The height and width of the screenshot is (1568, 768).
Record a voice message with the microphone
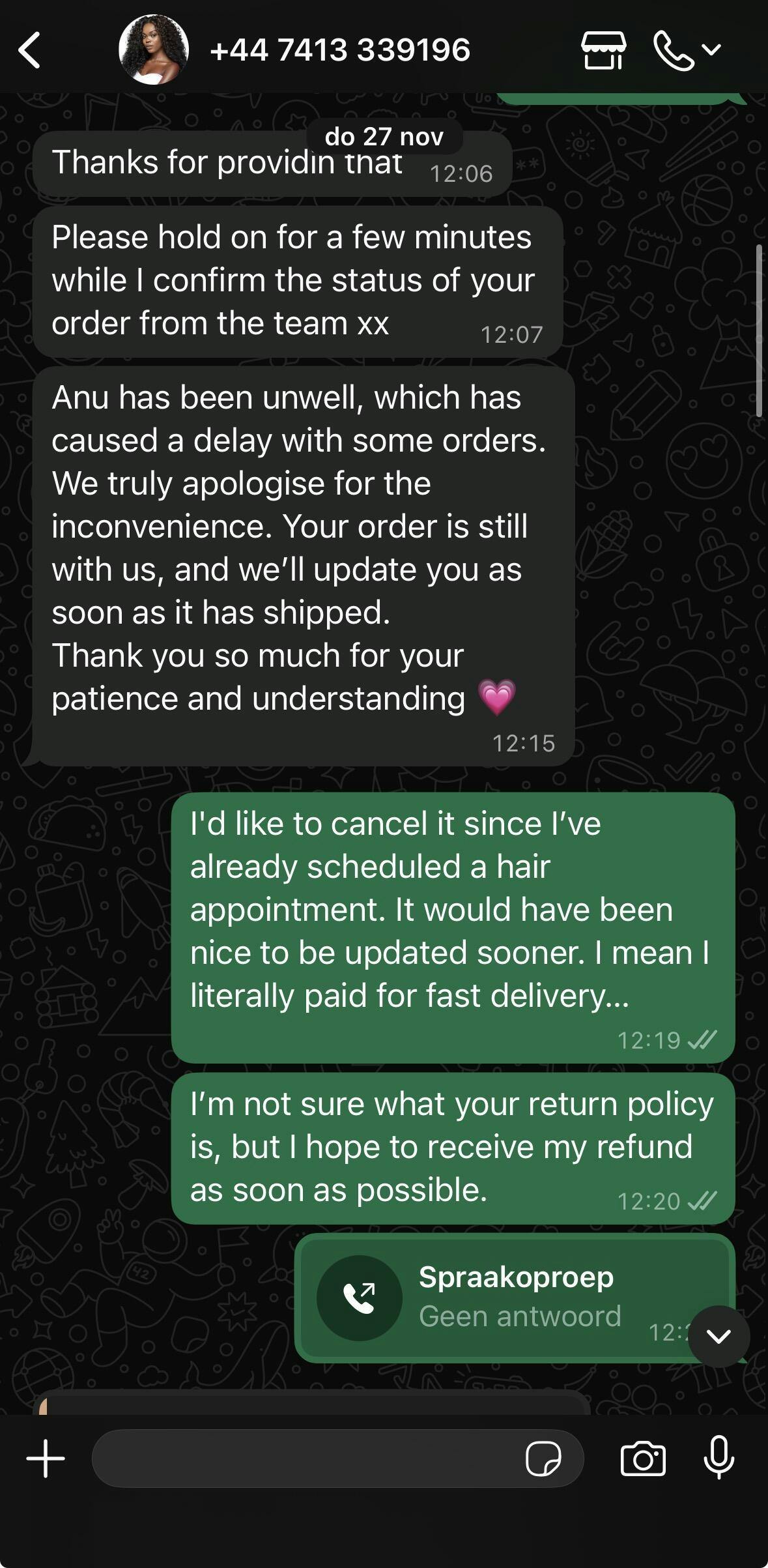[x=719, y=1459]
